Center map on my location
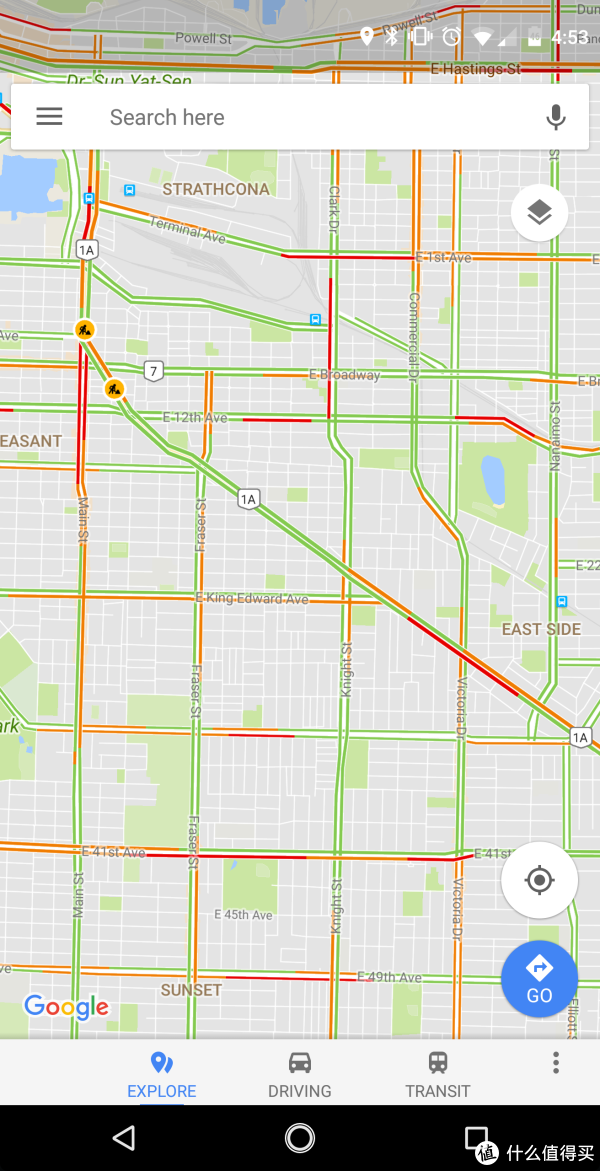Viewport: 600px width, 1171px height. click(539, 880)
